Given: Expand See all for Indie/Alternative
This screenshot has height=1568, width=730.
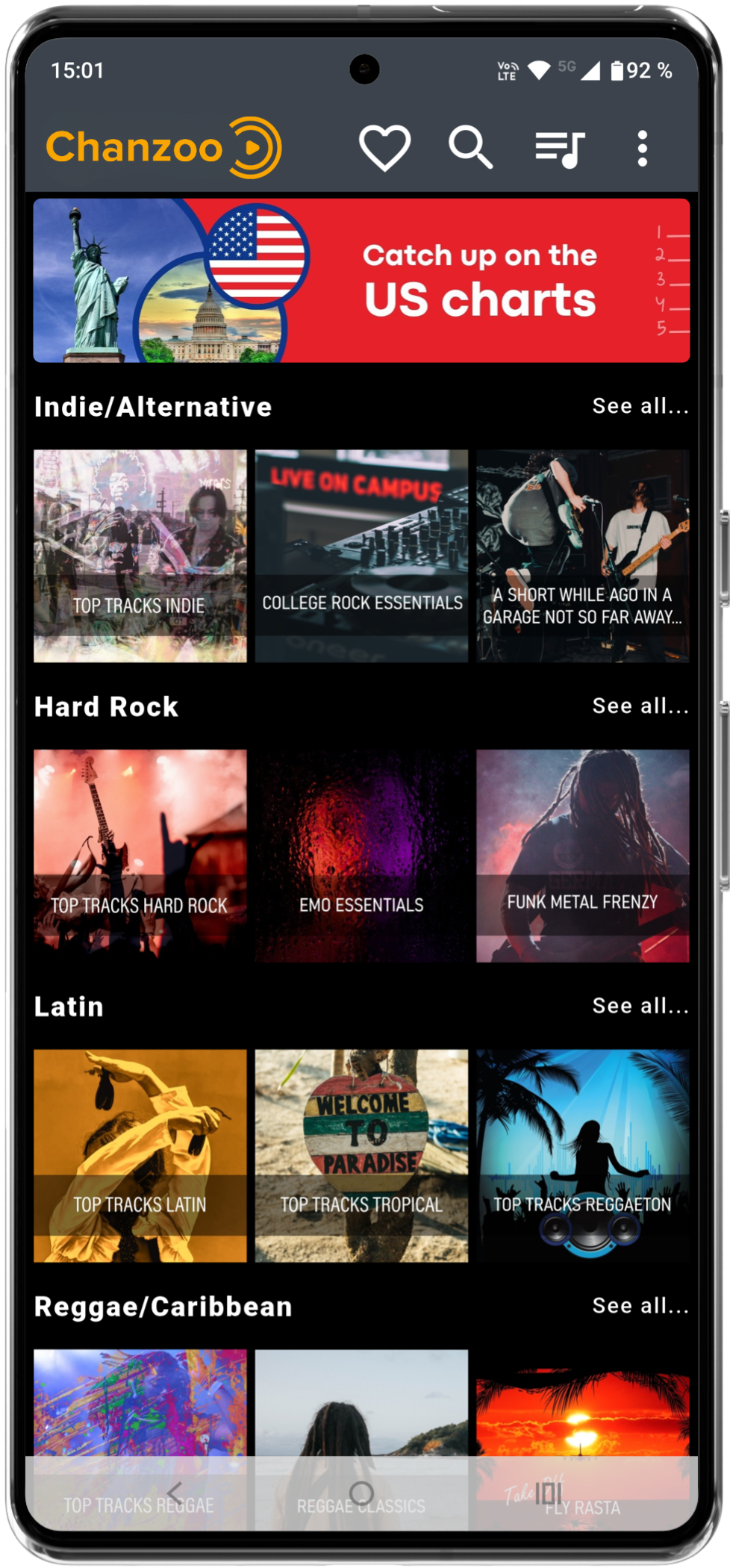Looking at the screenshot, I should (x=641, y=406).
